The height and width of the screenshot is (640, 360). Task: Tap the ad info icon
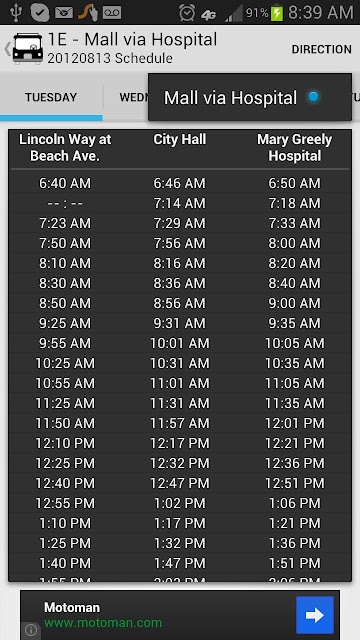31,630
